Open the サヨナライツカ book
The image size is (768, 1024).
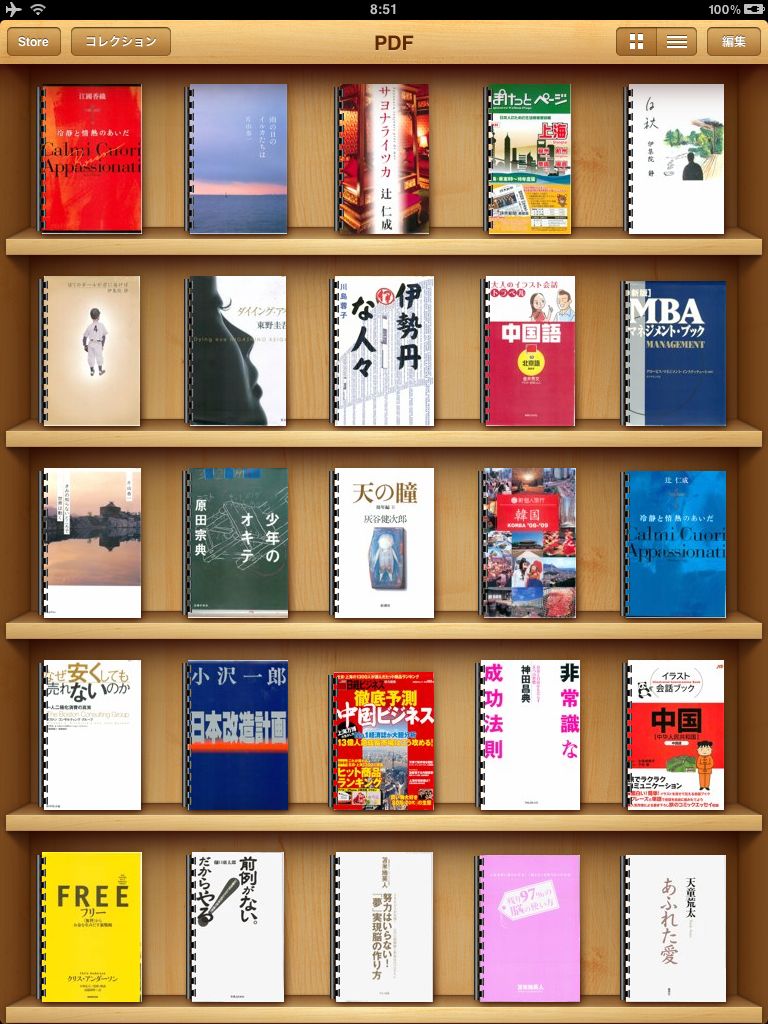pyautogui.click(x=383, y=159)
